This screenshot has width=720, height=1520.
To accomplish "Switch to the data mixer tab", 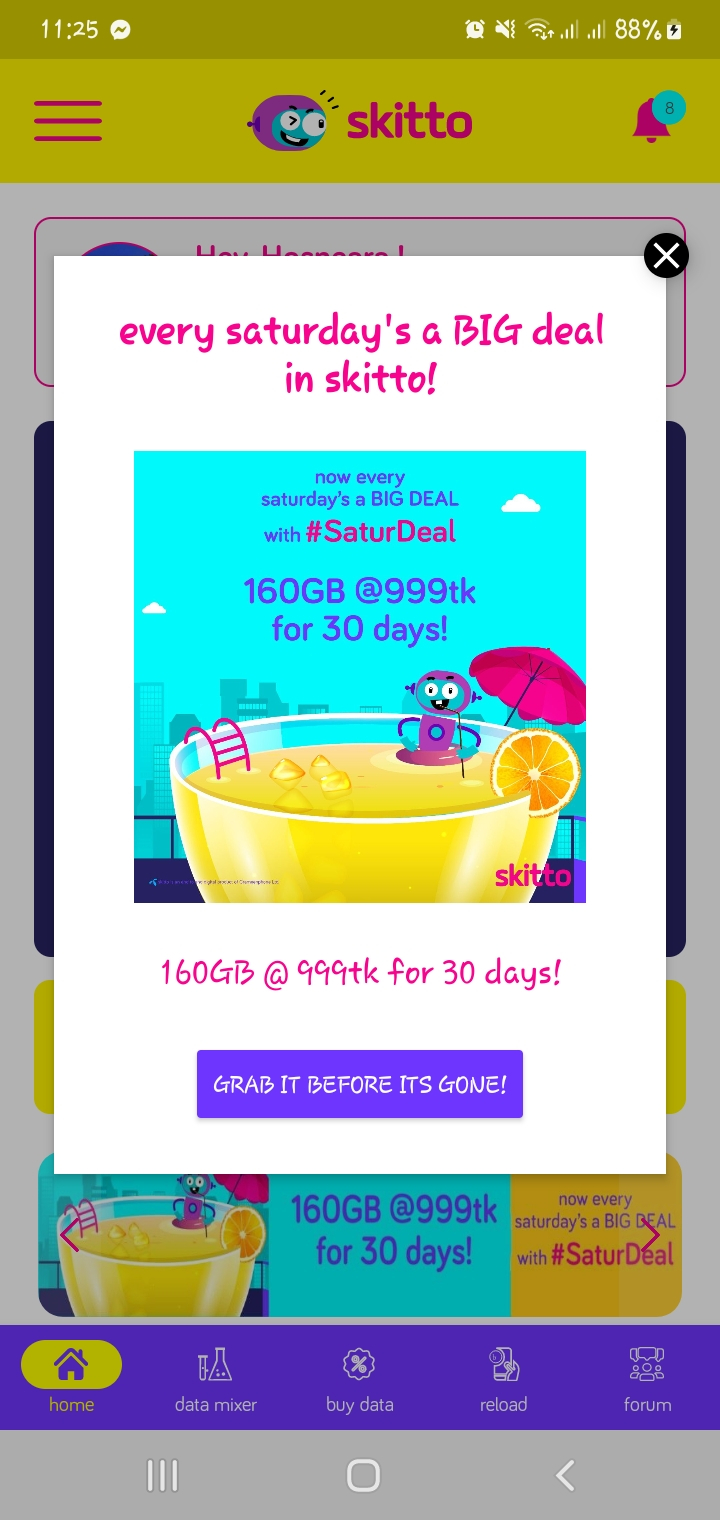I will point(215,1378).
